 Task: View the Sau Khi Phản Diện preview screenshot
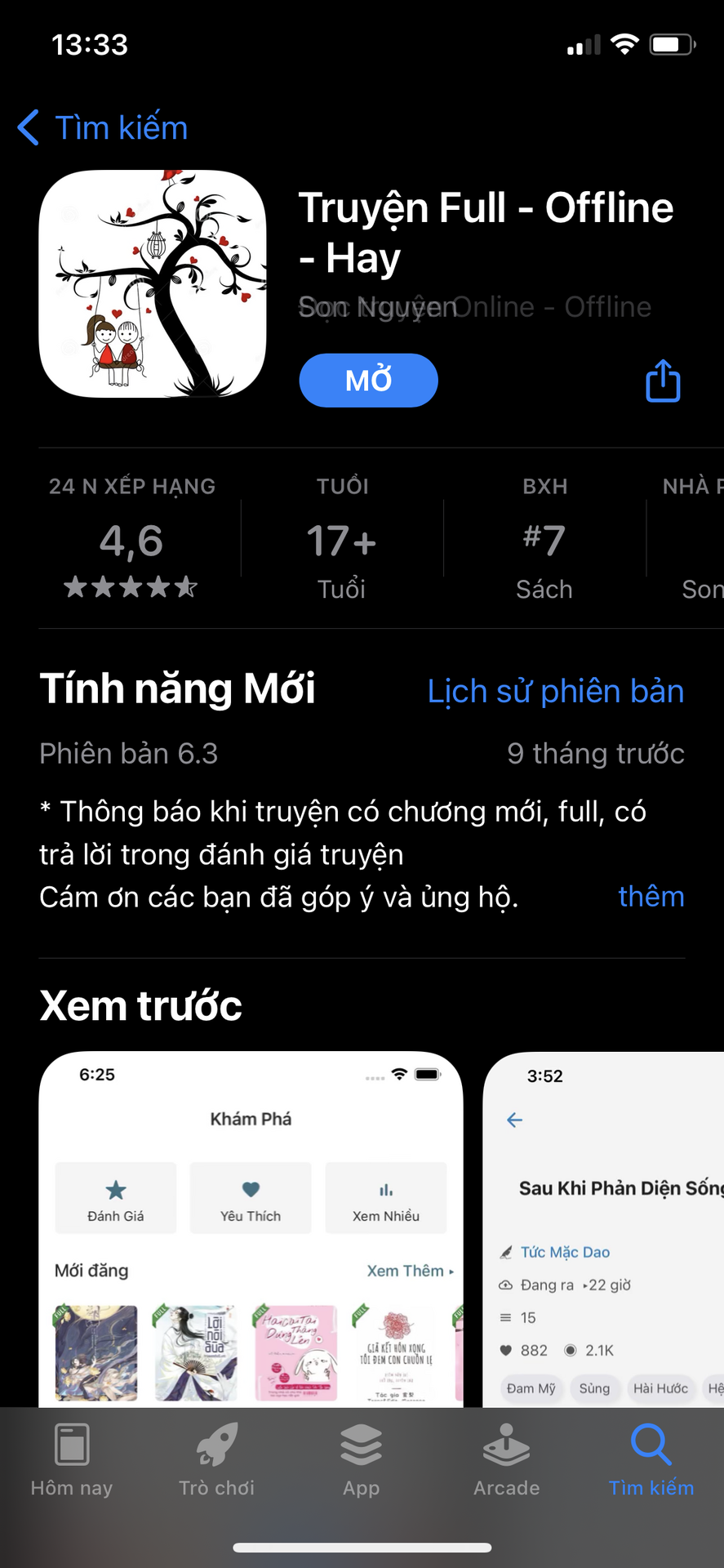pos(604,1229)
